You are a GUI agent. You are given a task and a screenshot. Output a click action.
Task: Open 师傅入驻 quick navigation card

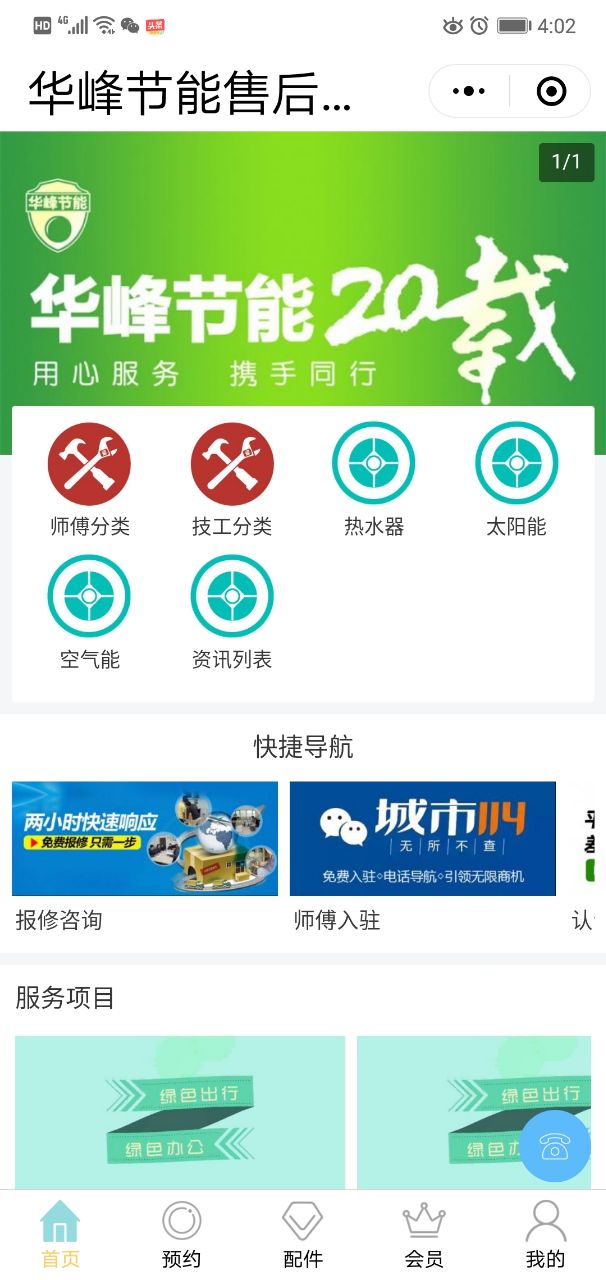pyautogui.click(x=422, y=855)
